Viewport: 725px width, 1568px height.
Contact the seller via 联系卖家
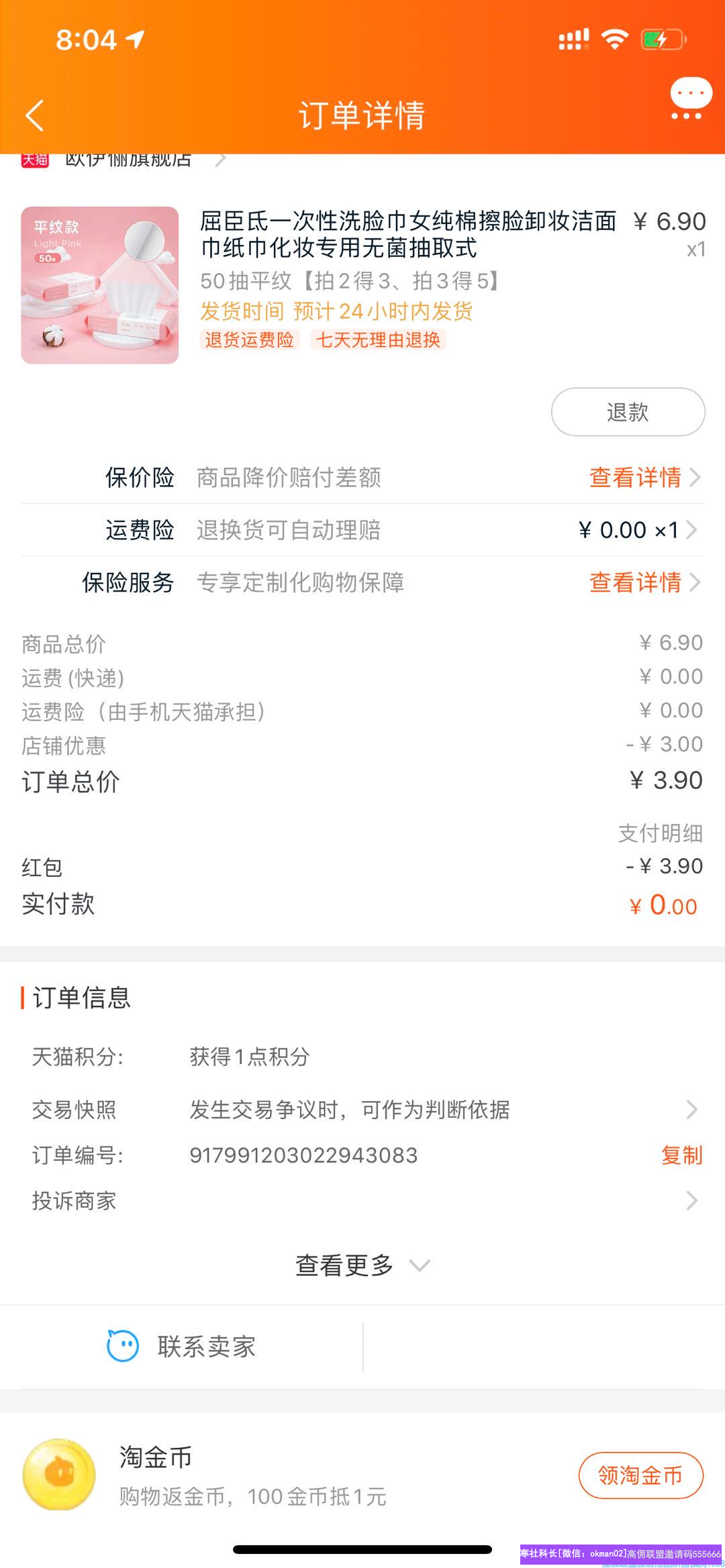[181, 1347]
